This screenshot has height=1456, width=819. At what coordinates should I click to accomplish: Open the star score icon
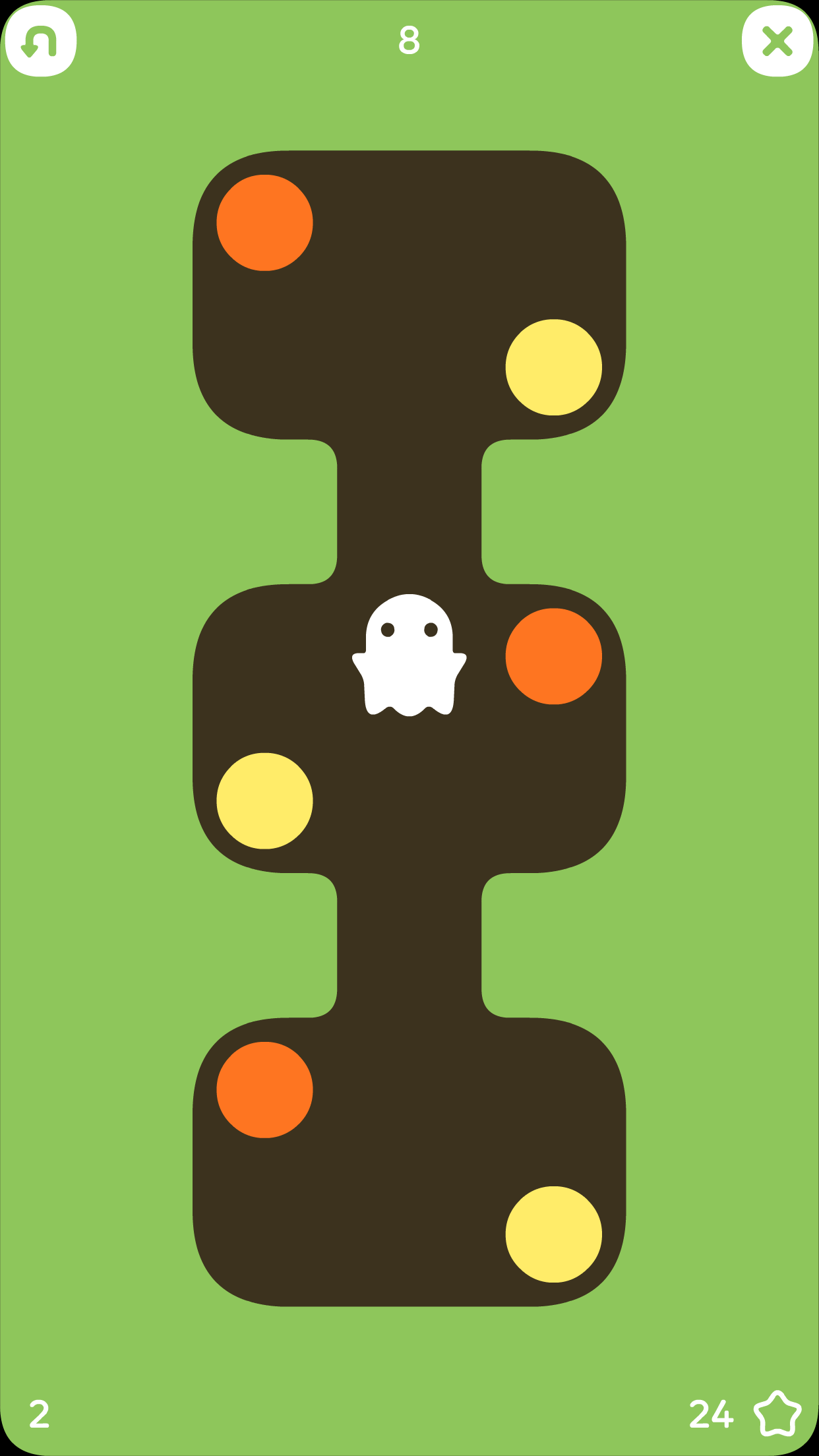[x=777, y=1413]
